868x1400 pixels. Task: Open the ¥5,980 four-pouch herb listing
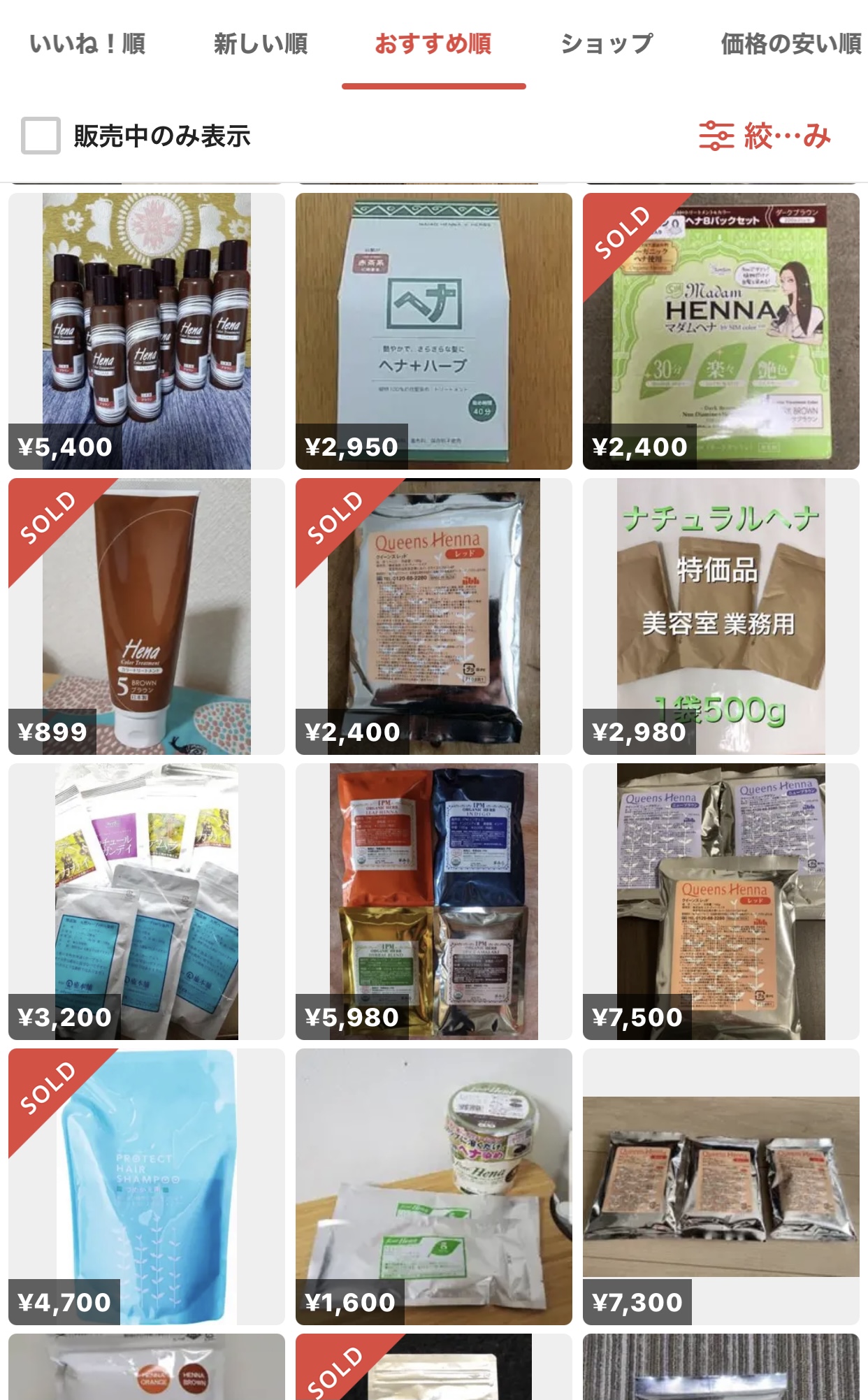(433, 901)
